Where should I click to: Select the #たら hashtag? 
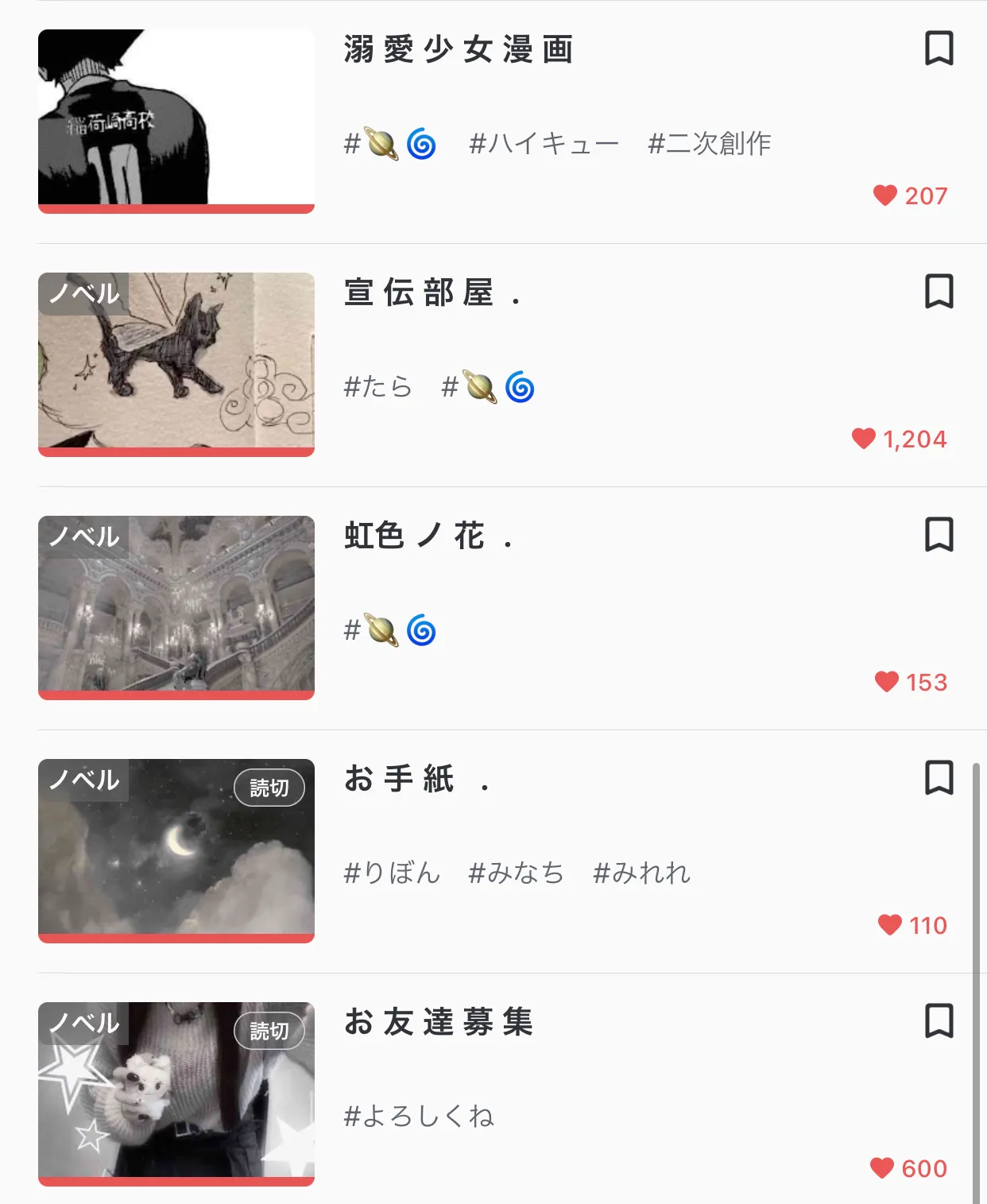click(377, 387)
